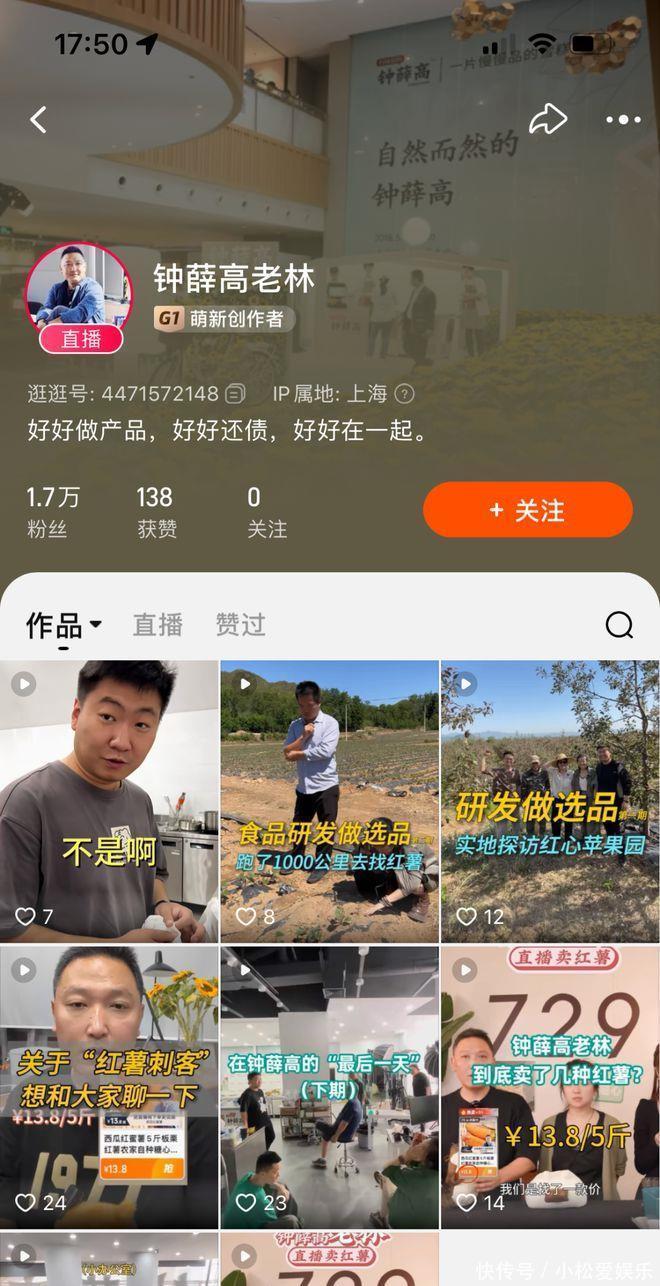Open the three-dot overflow menu

click(622, 120)
